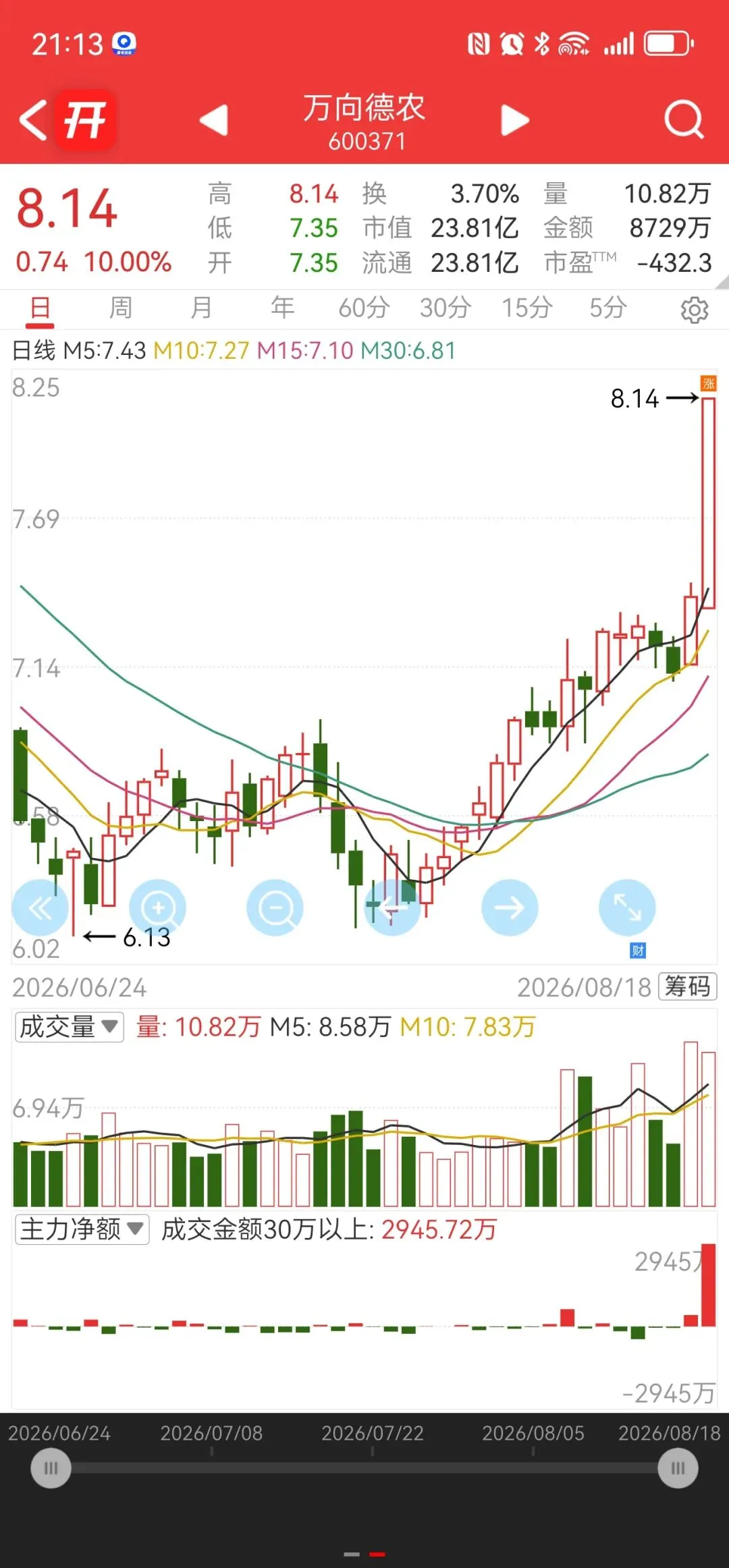The image size is (729, 1568).
Task: Switch to the 60分 chart tab
Action: point(364,308)
